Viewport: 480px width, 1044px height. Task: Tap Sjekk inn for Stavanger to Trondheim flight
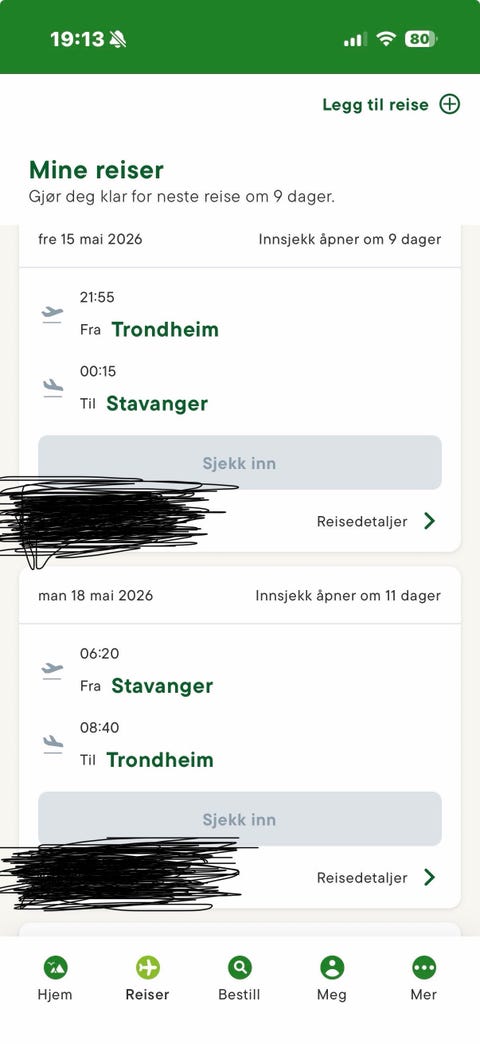[240, 819]
